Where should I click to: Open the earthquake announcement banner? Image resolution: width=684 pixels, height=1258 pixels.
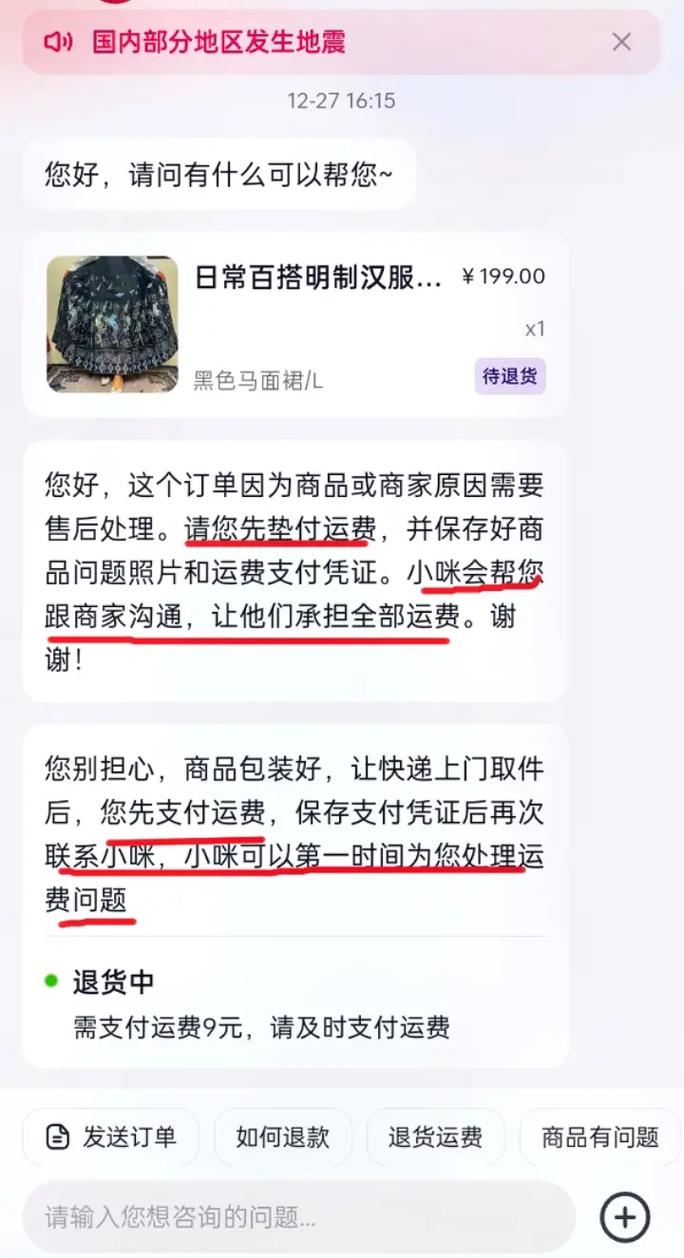[220, 42]
